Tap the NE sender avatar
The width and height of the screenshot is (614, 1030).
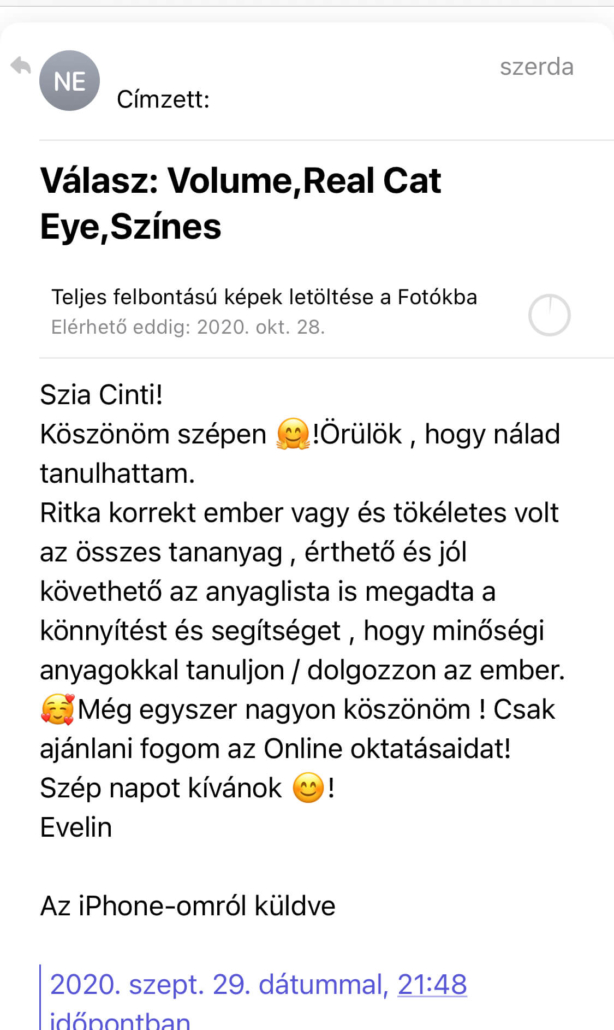(69, 81)
